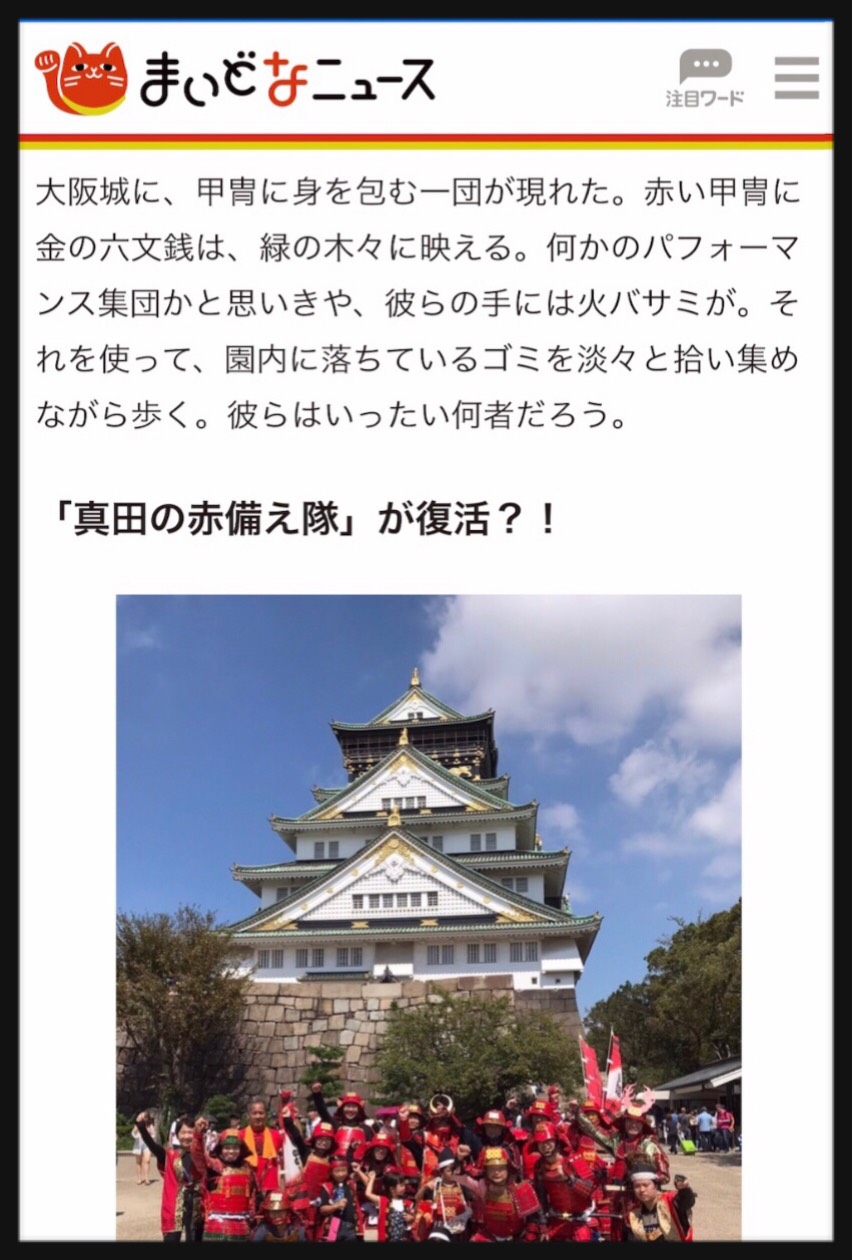Go to the まいどなニュース home page

click(236, 79)
